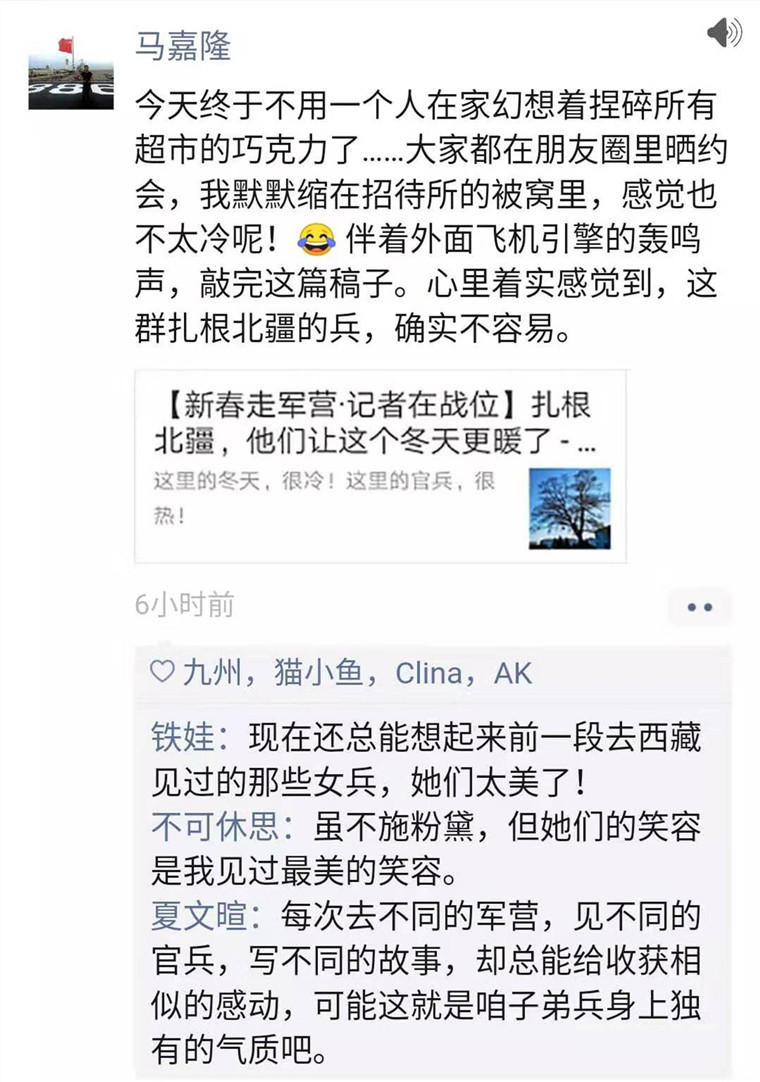Screen dimensions: 760x1082
Task: View liker AK's profile
Action: point(513,673)
